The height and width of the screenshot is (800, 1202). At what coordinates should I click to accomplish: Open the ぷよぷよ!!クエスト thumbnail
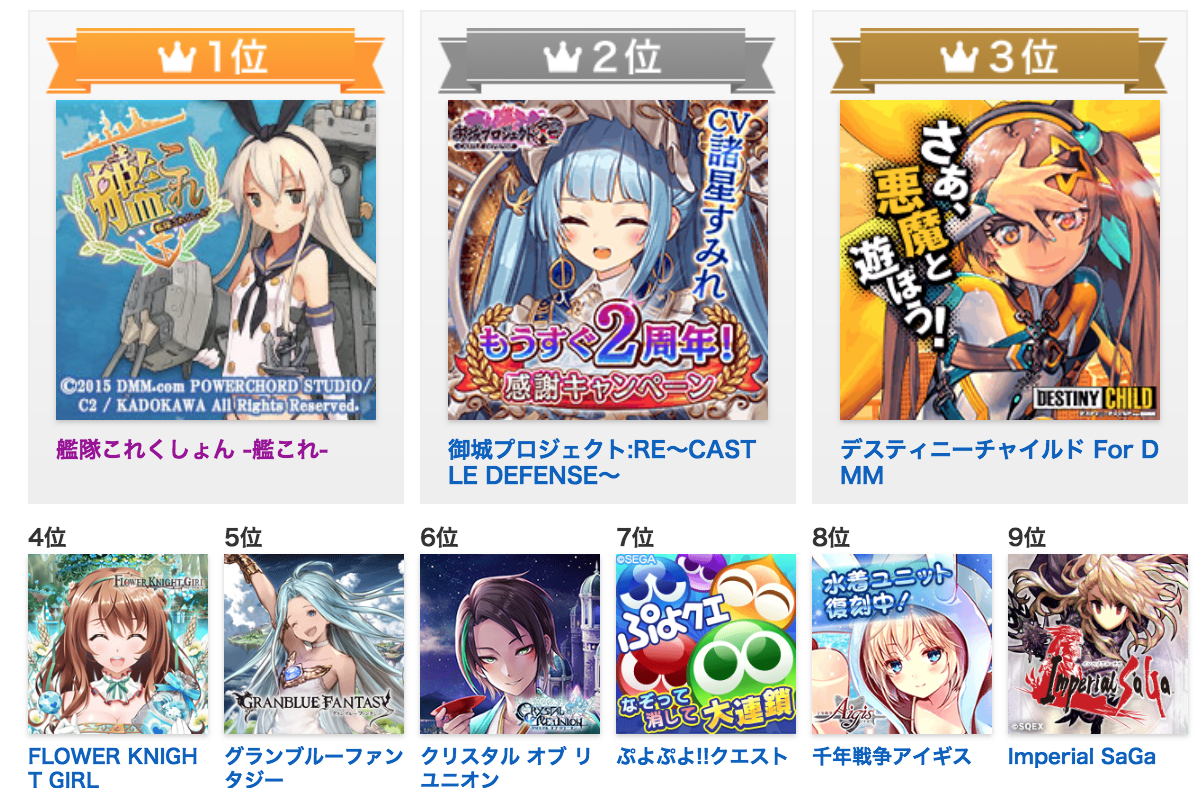point(706,644)
